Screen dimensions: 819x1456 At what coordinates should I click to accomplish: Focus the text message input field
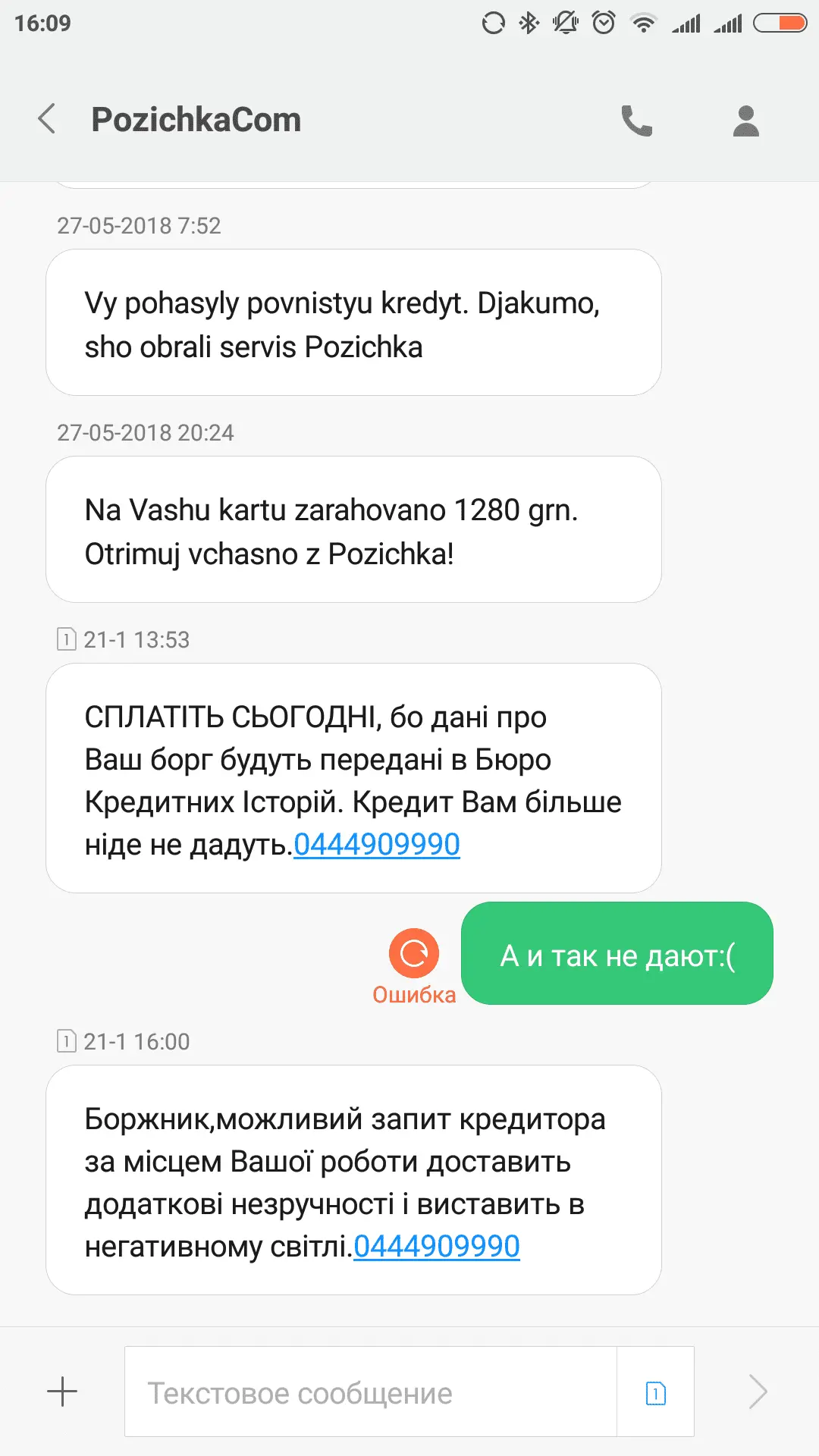click(x=372, y=1392)
